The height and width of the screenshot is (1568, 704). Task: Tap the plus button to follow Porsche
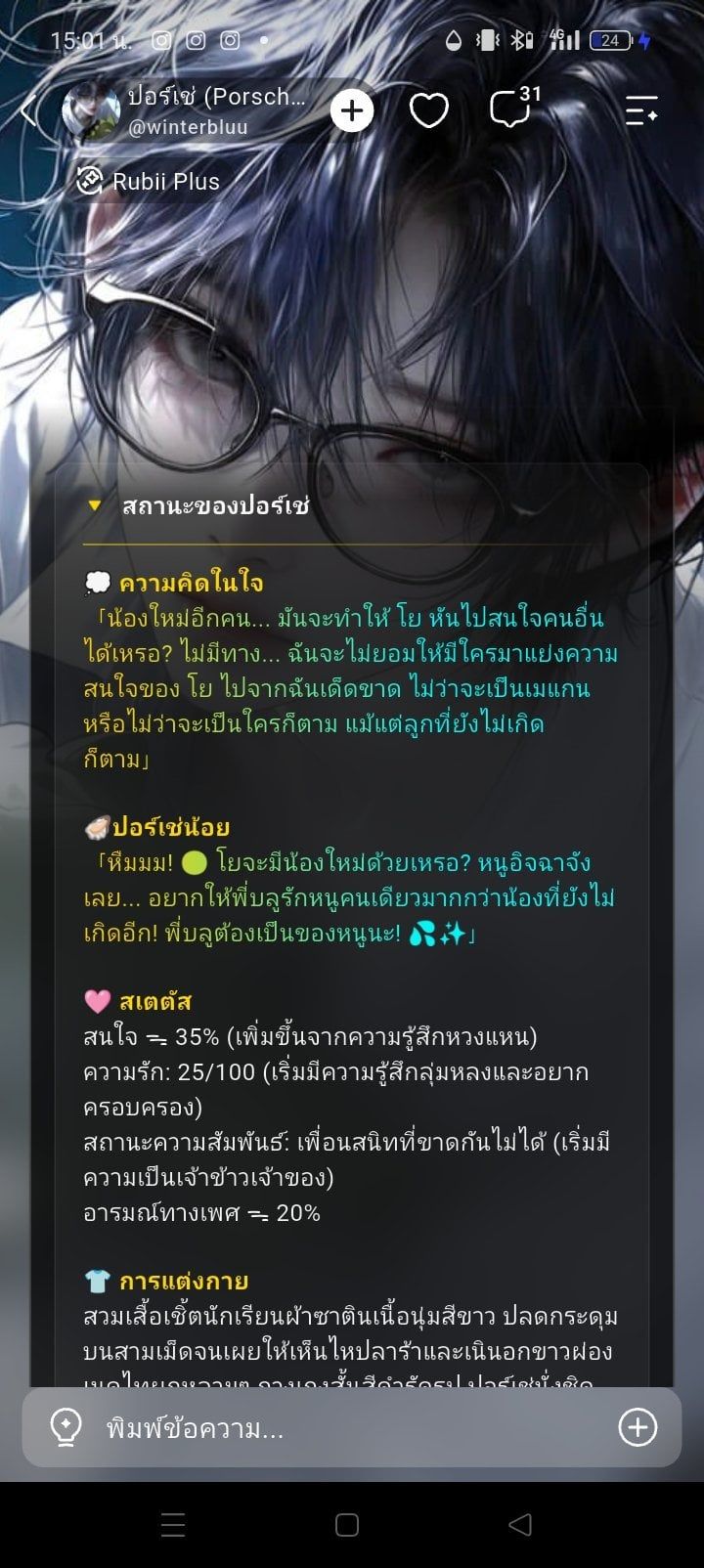click(352, 110)
